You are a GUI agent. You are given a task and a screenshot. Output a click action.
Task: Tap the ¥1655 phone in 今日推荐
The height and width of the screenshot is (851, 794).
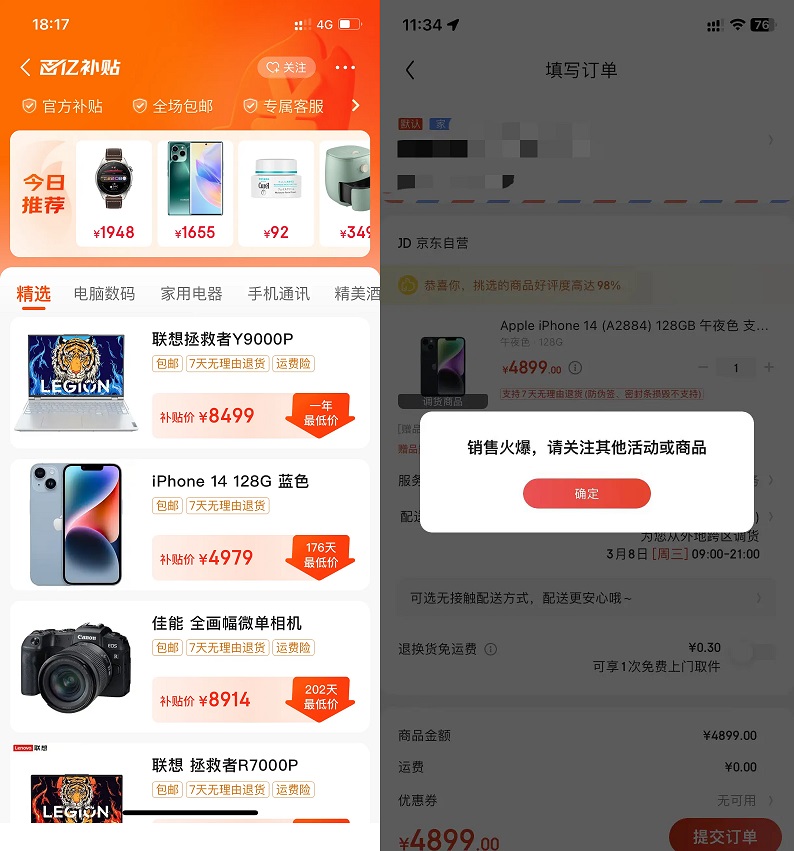(195, 193)
